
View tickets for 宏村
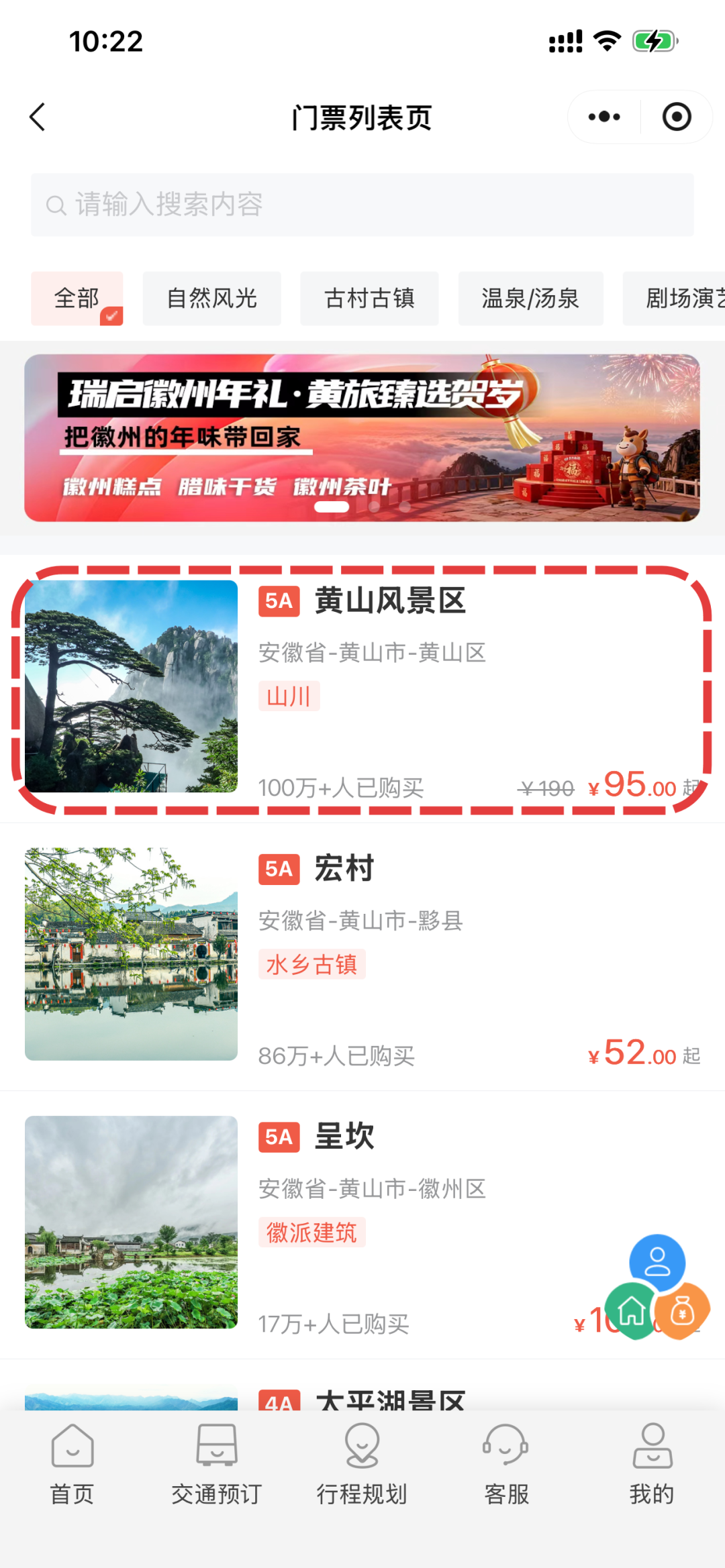pyautogui.click(x=362, y=956)
